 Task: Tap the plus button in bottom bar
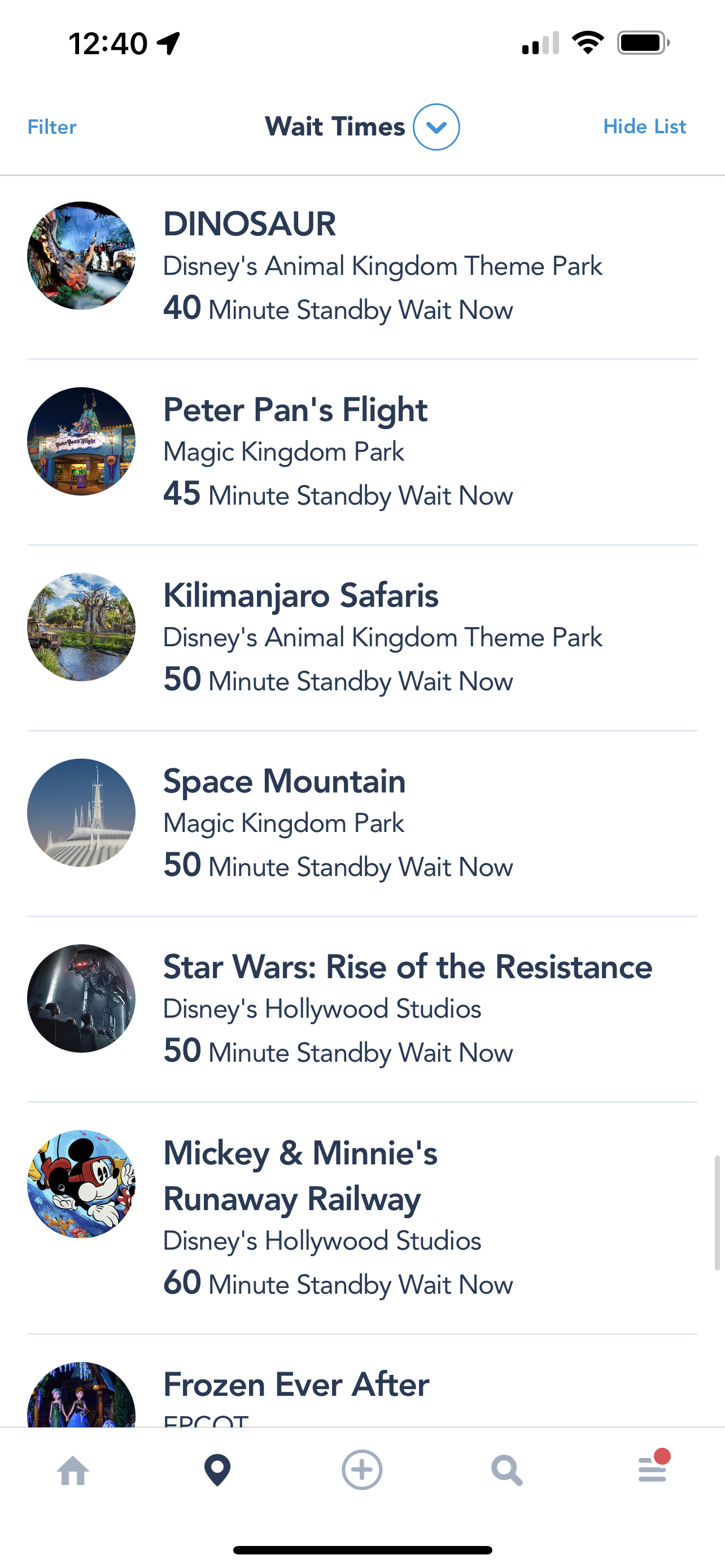pos(362,1470)
